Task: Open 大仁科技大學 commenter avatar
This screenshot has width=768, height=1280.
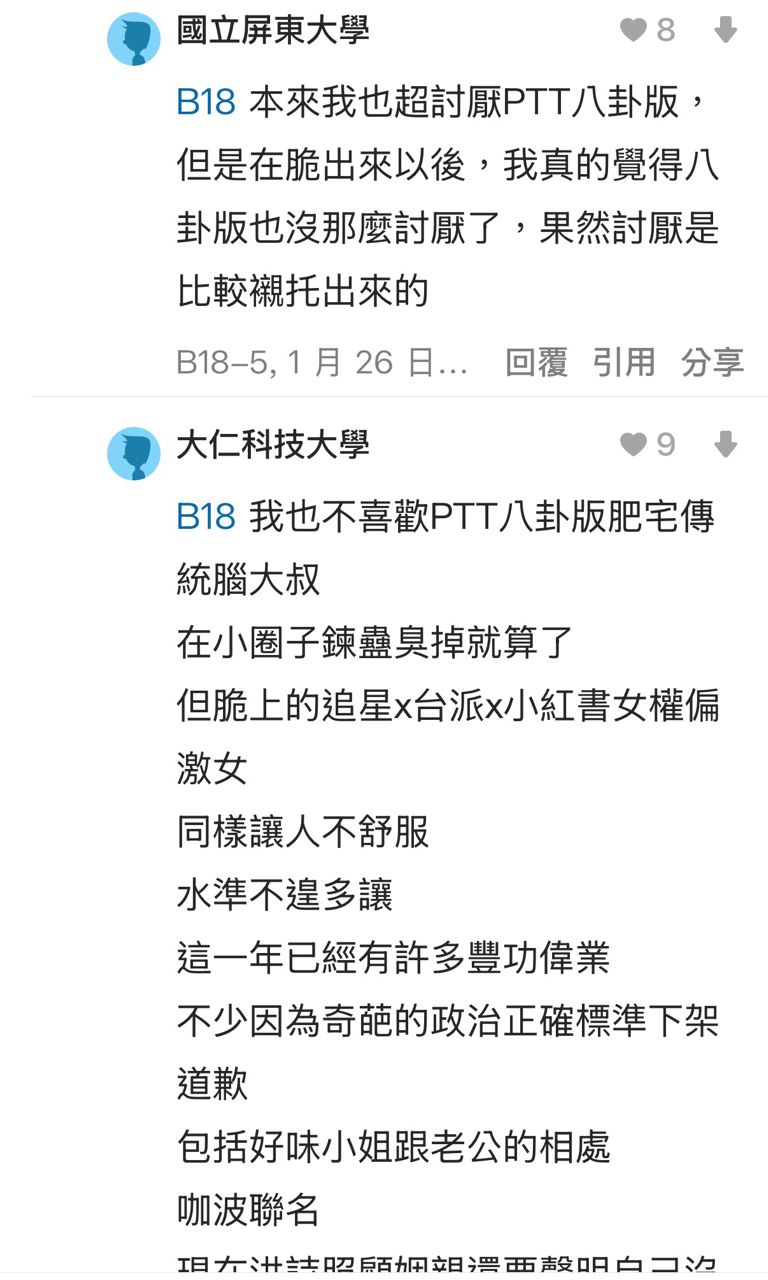Action: (x=134, y=453)
